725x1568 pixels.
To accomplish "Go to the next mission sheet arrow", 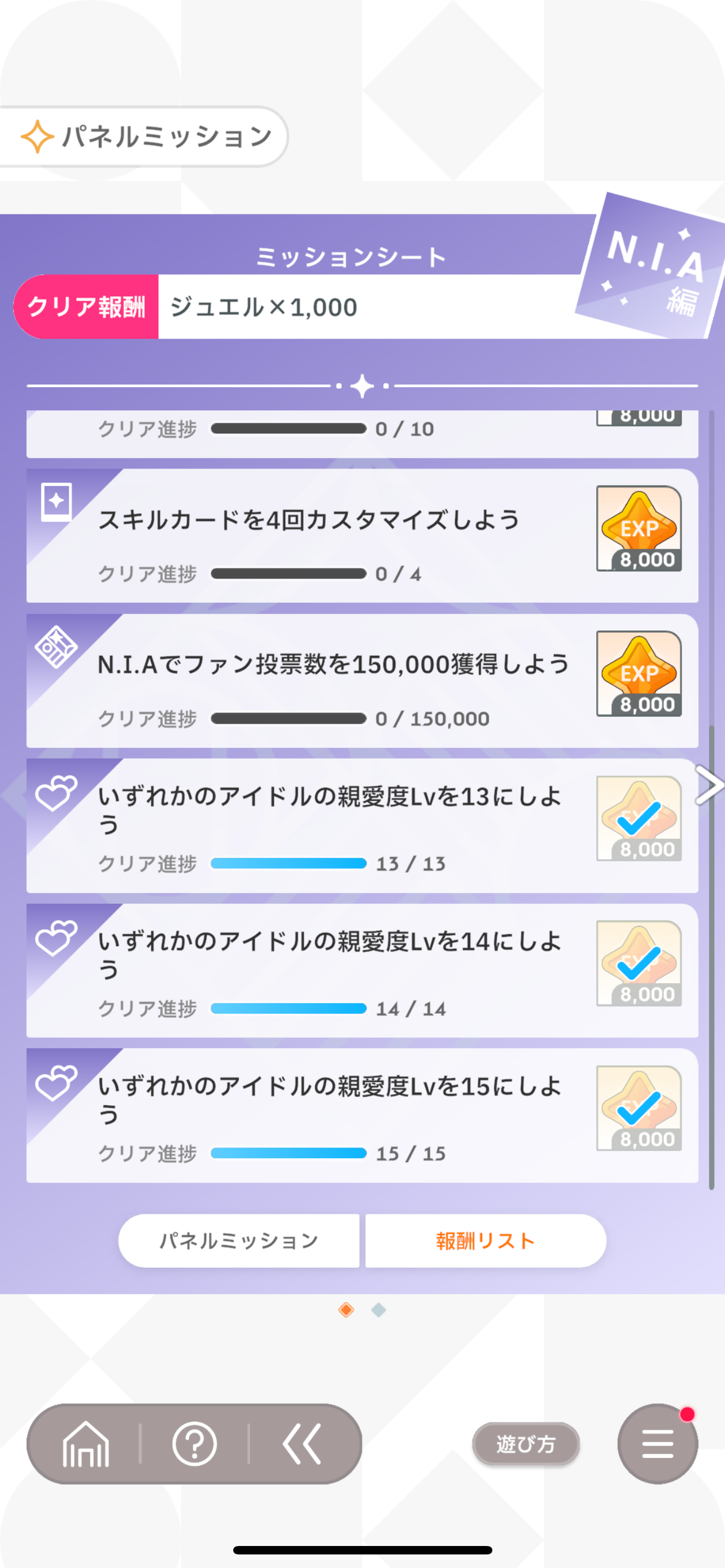I will coord(709,785).
